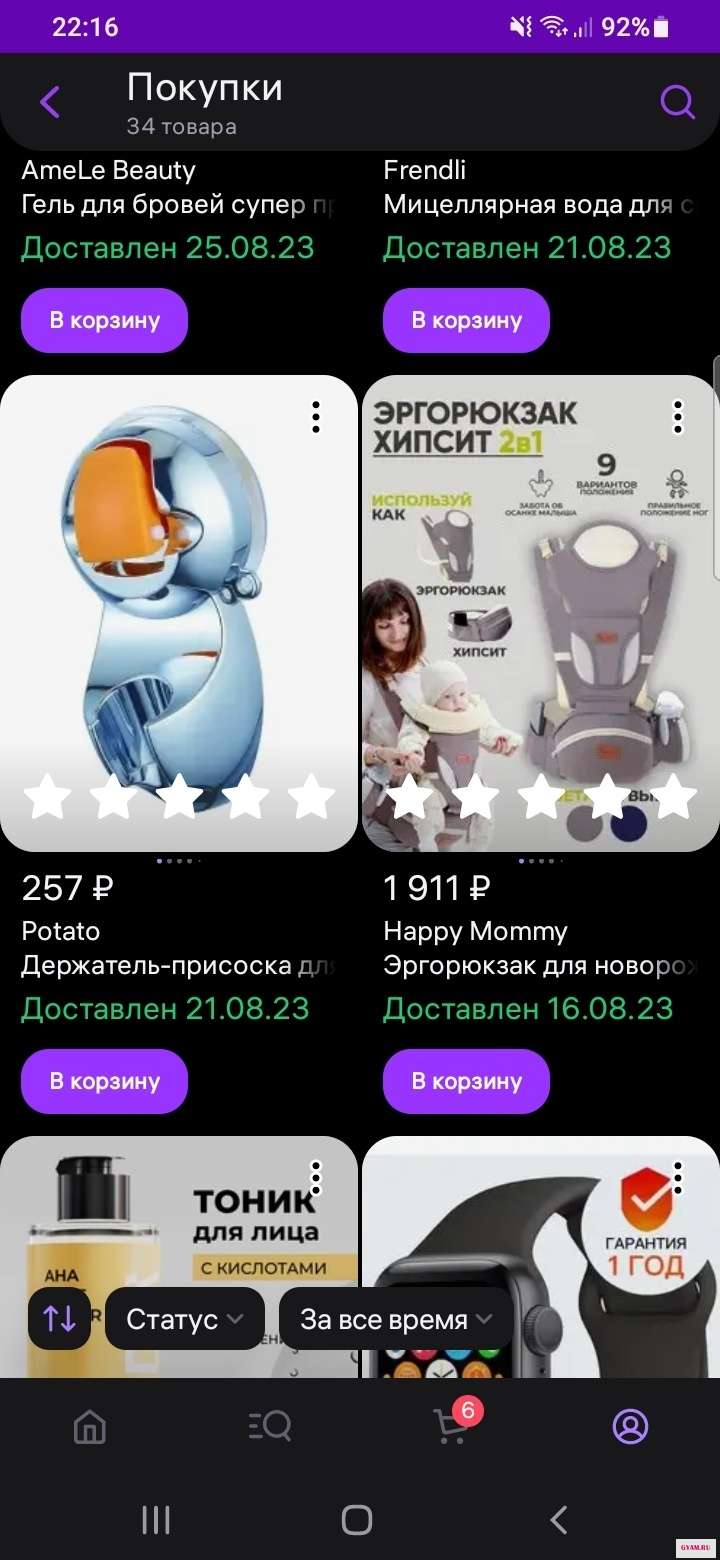Add Potato holder to cart

pos(104,1081)
